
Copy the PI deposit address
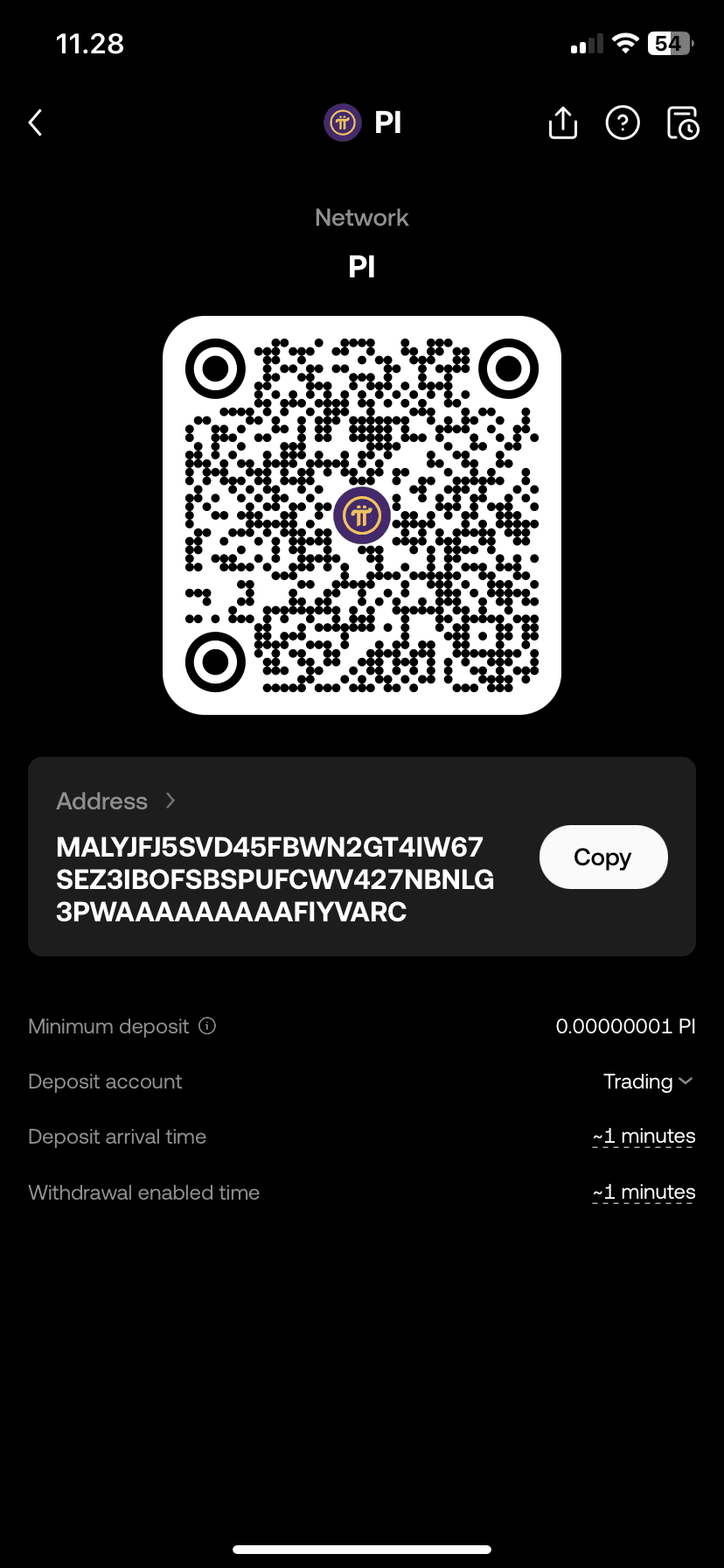603,857
